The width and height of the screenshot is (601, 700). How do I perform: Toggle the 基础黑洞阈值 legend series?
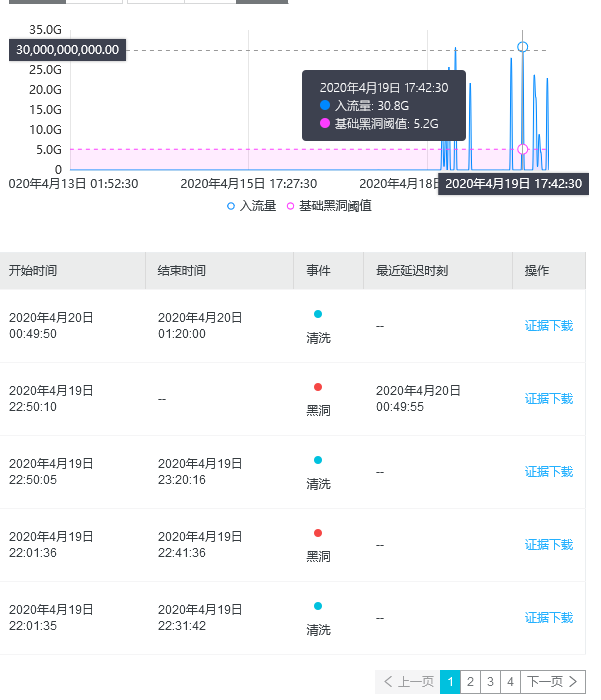[x=328, y=206]
